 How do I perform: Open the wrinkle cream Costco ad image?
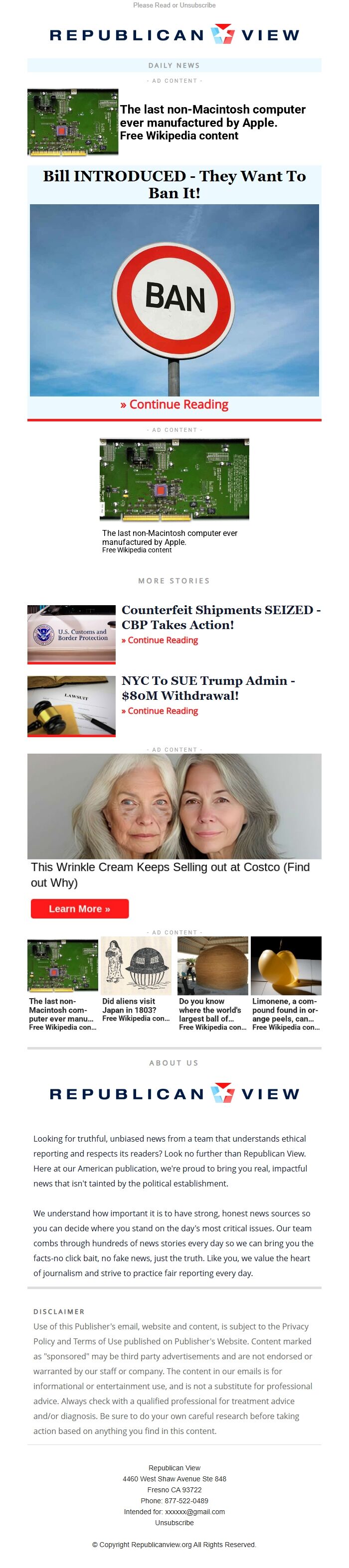pyautogui.click(x=174, y=806)
